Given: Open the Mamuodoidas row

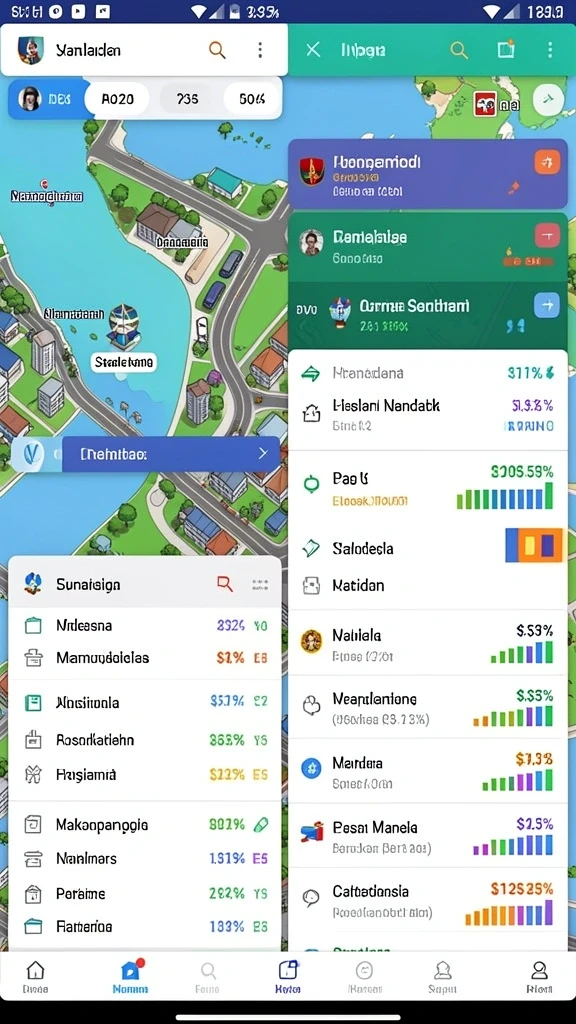Looking at the screenshot, I should (x=146, y=658).
